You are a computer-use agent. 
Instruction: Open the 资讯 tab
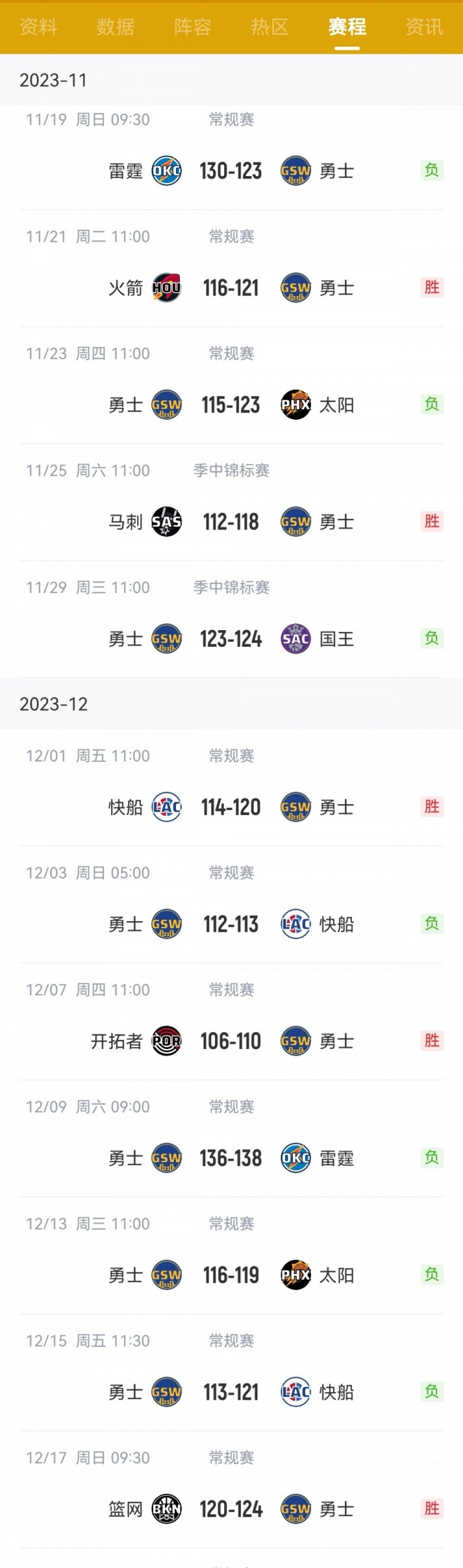[x=424, y=27]
